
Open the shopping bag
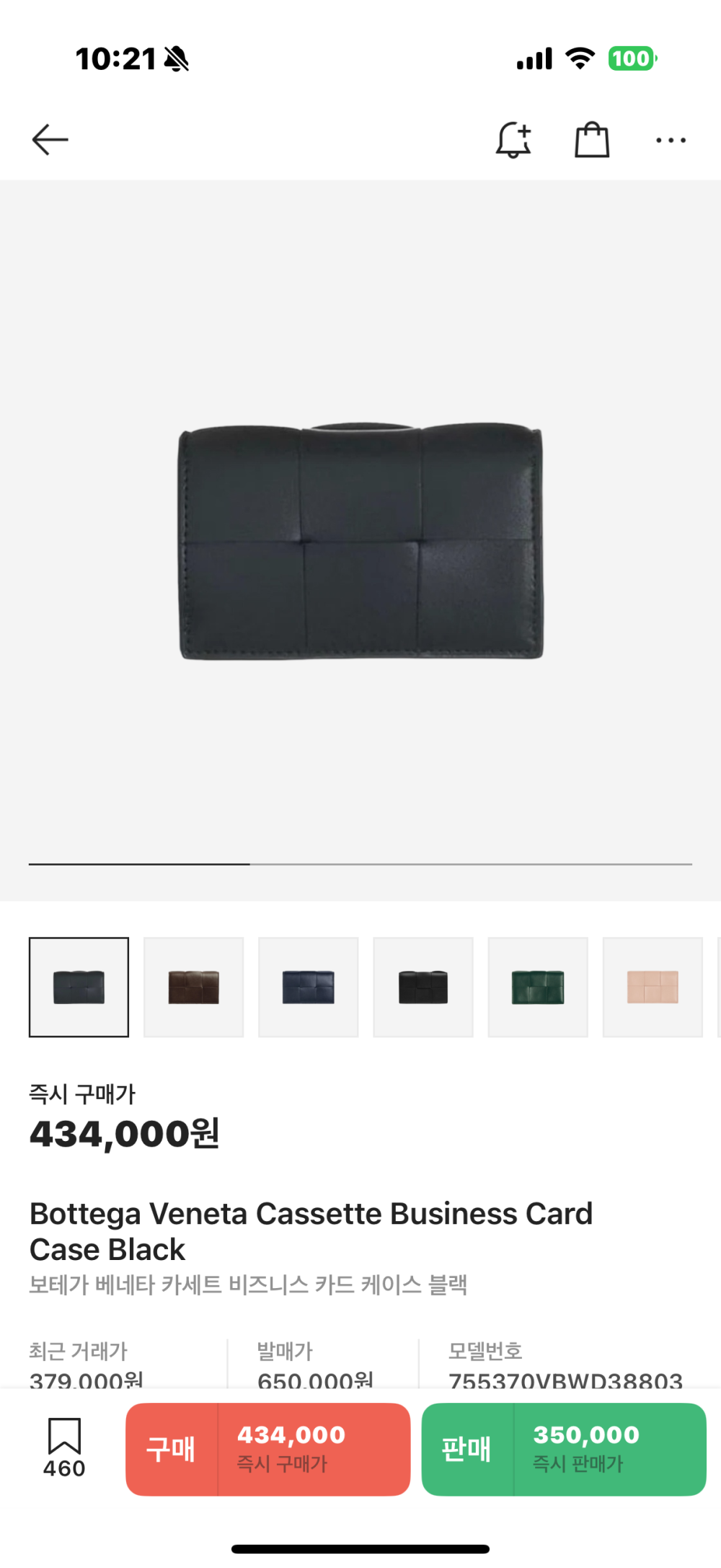coord(592,139)
